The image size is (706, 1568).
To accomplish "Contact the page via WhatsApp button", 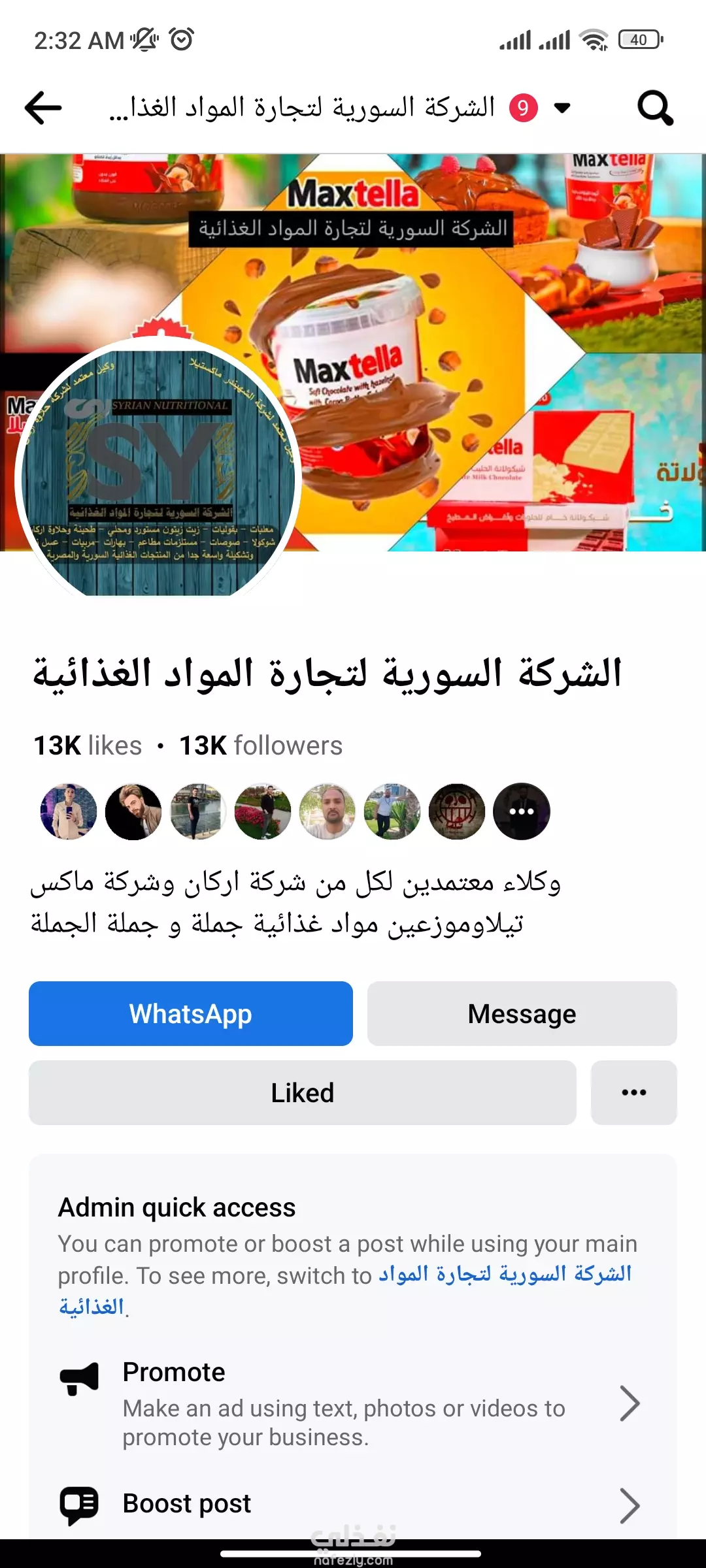I will pos(191,1013).
